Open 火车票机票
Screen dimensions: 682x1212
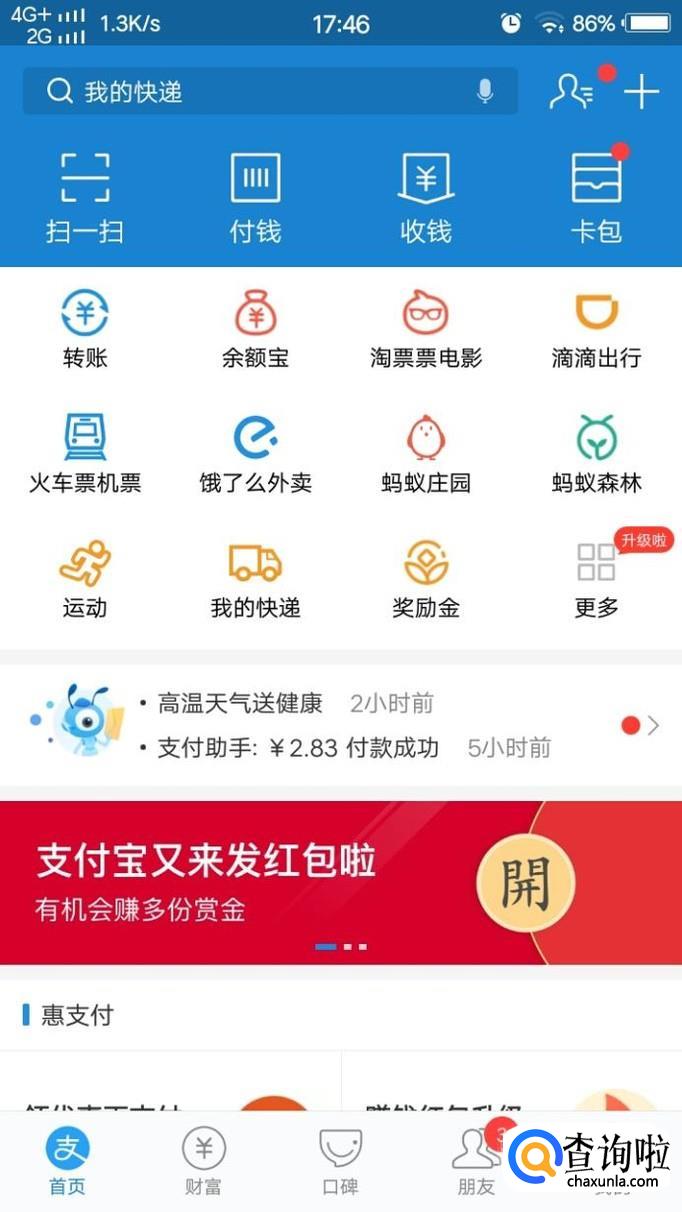coord(85,454)
